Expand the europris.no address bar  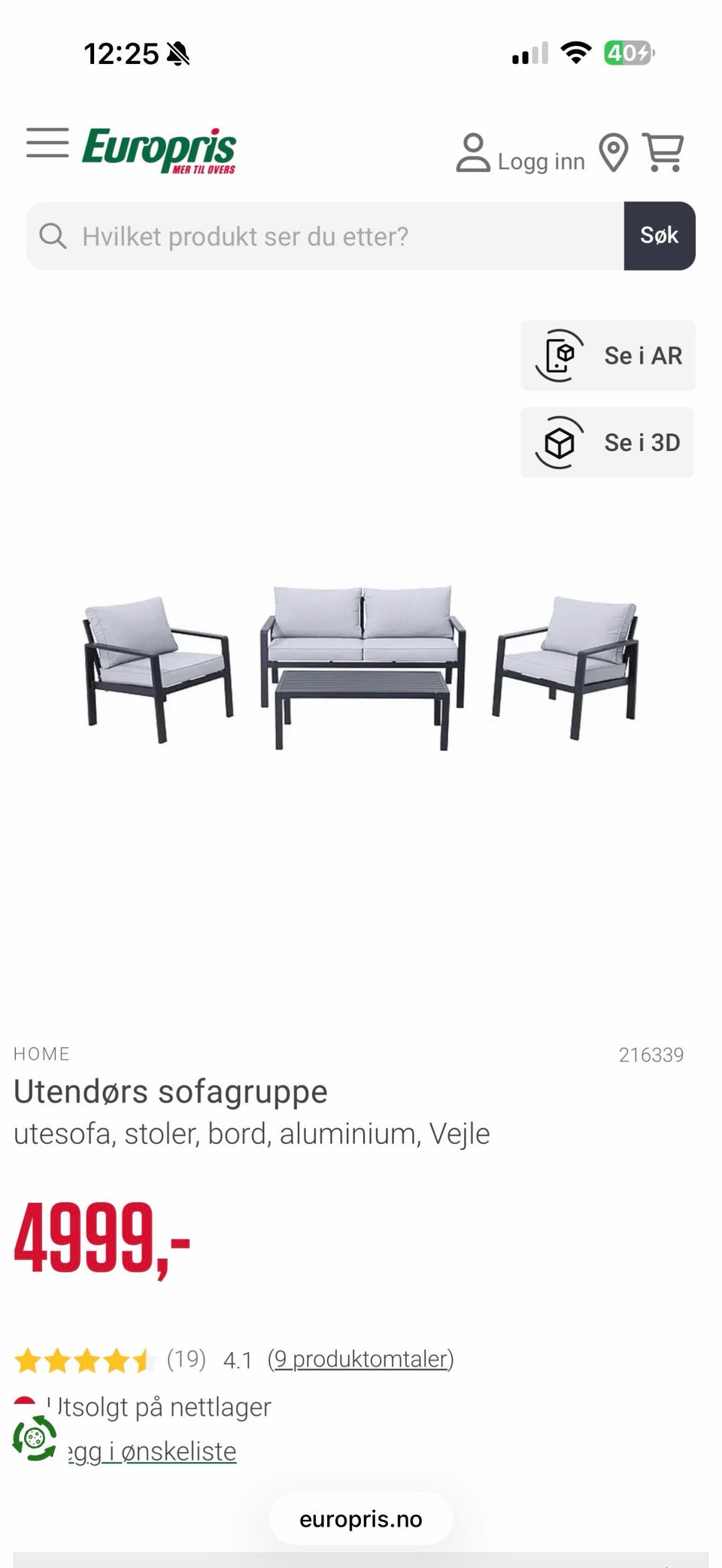coord(360,1518)
